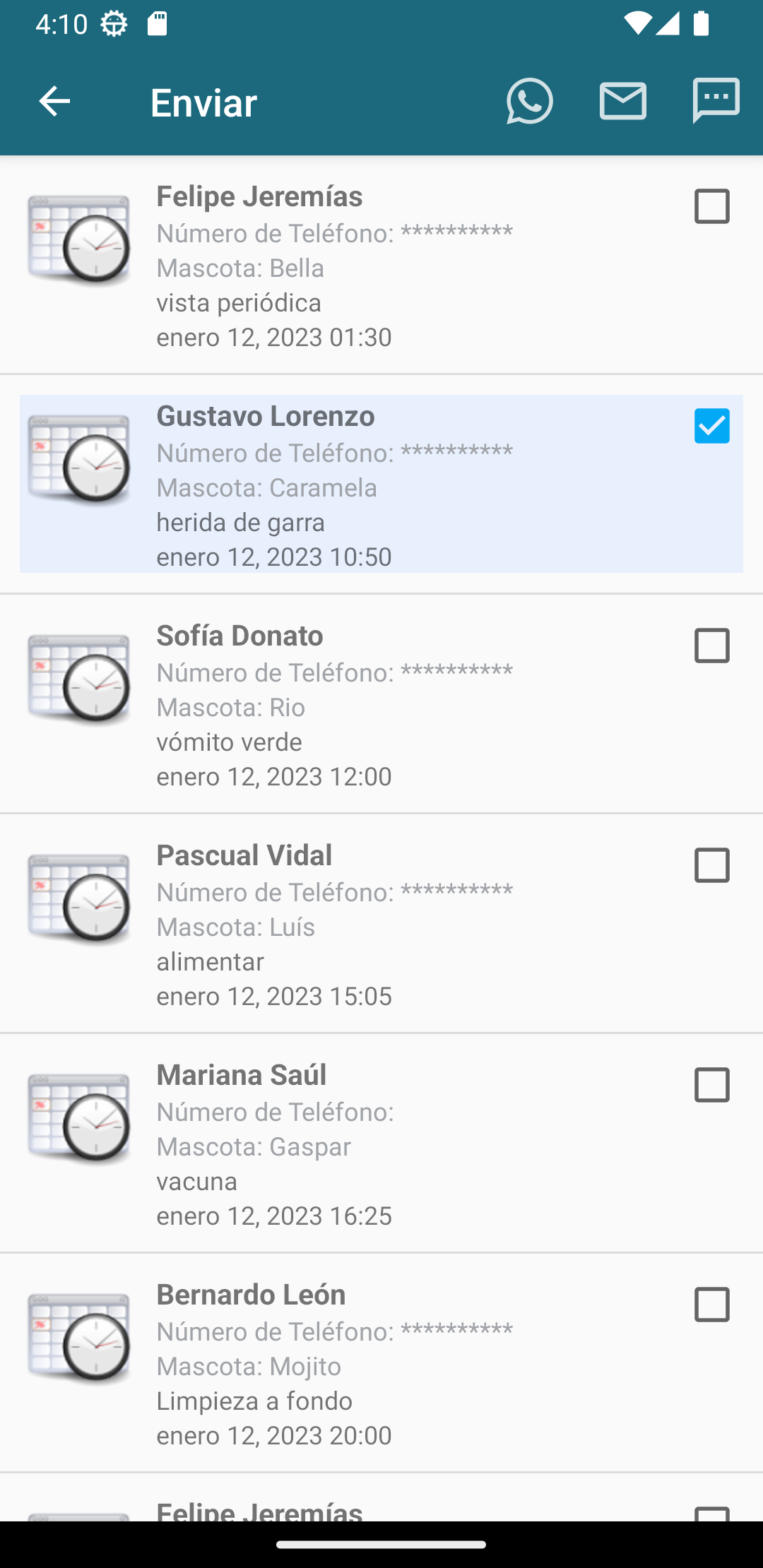This screenshot has height=1568, width=763.
Task: Open Mariana Saúl's vacuna appointment
Action: click(x=353, y=1146)
